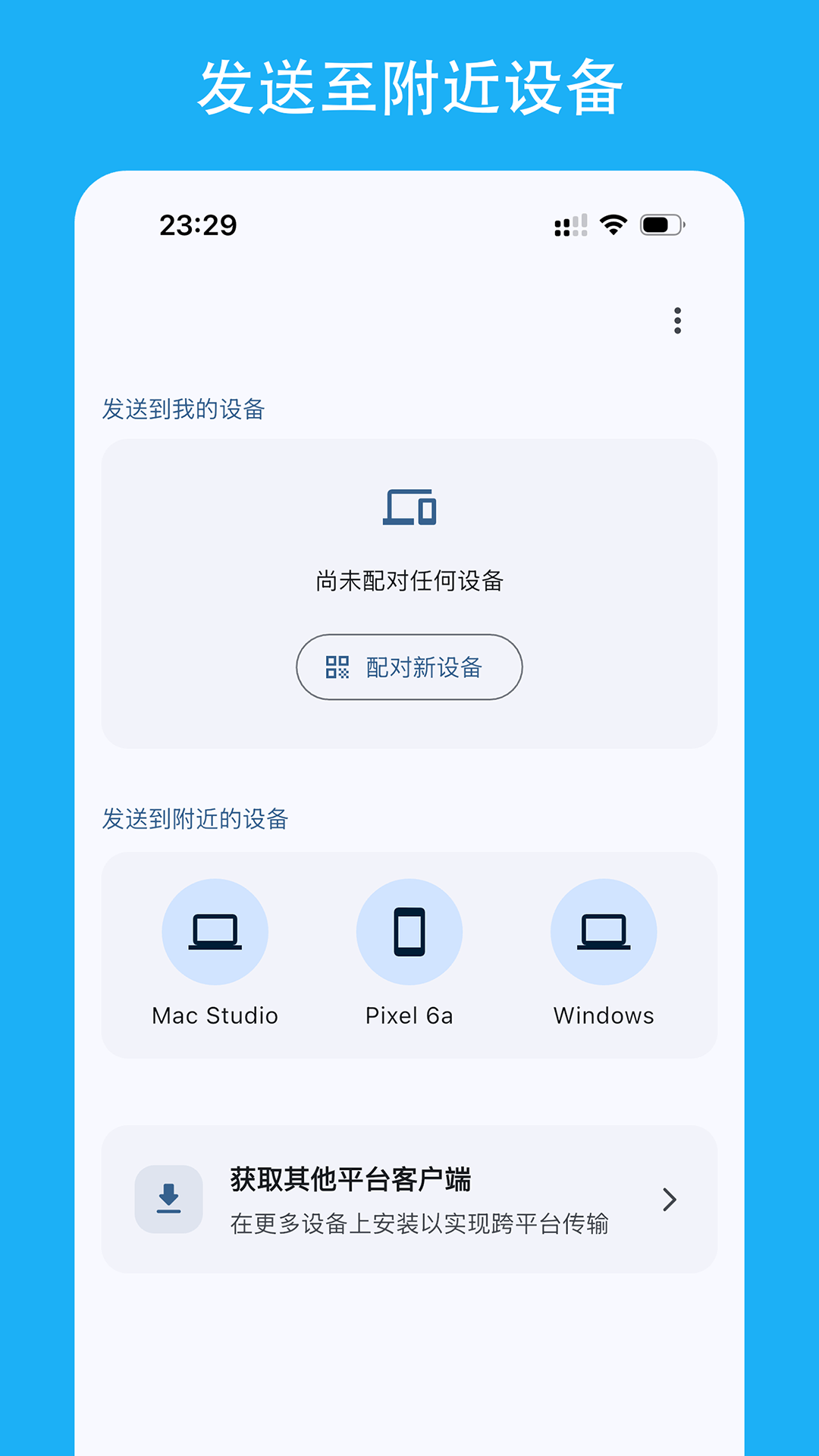Tap the Pixel 6a phone icon
Screen dimensions: 819x1456
click(x=409, y=931)
